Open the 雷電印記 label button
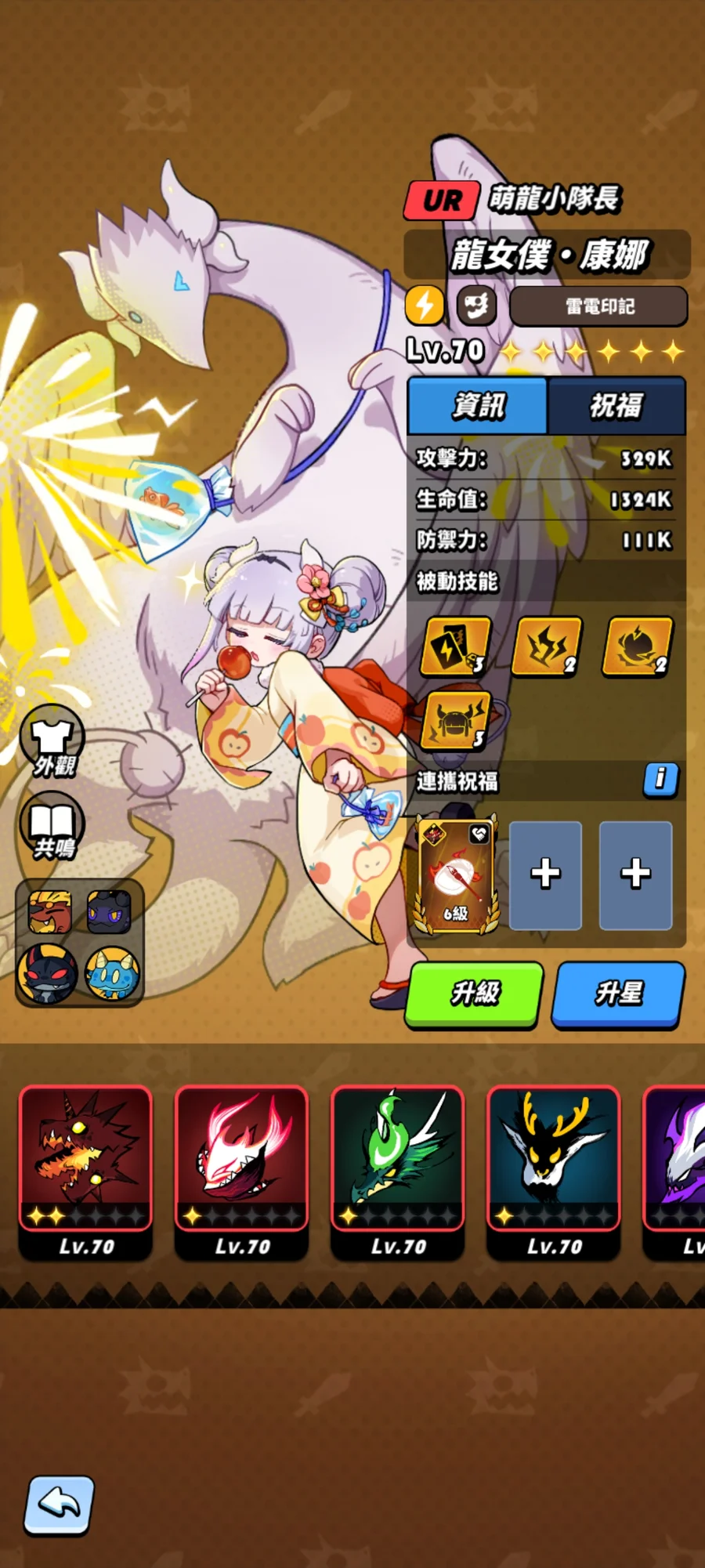 pyautogui.click(x=598, y=306)
